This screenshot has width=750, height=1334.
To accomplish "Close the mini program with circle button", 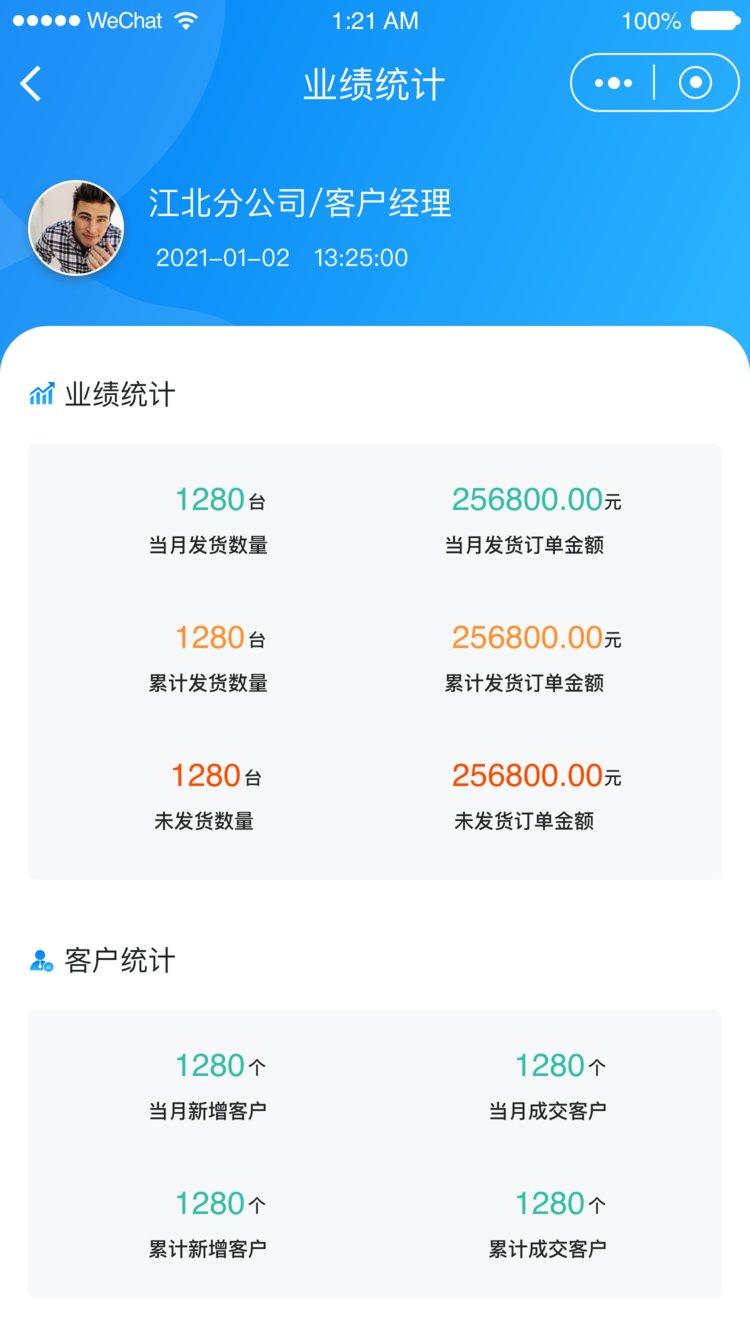I will [695, 83].
